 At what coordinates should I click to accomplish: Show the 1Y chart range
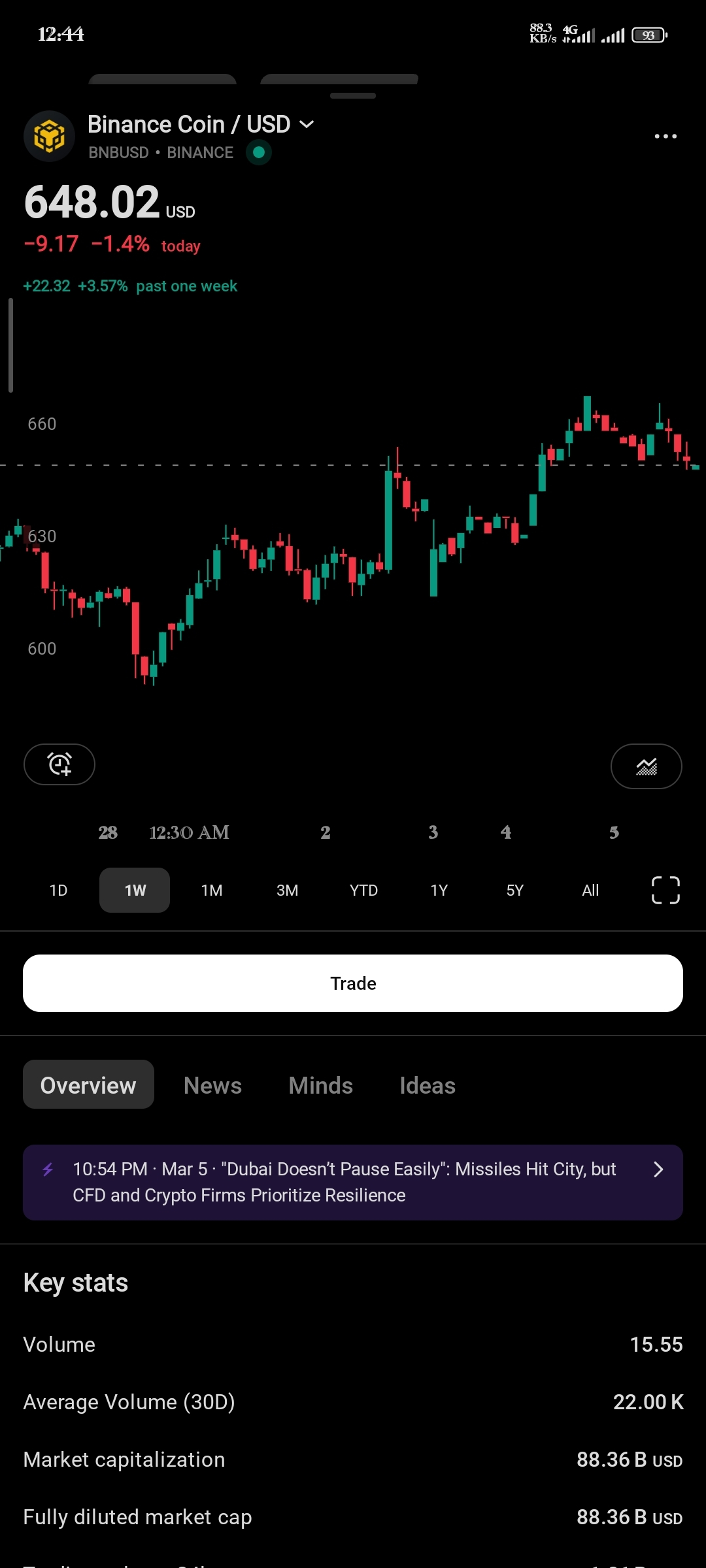(x=439, y=890)
